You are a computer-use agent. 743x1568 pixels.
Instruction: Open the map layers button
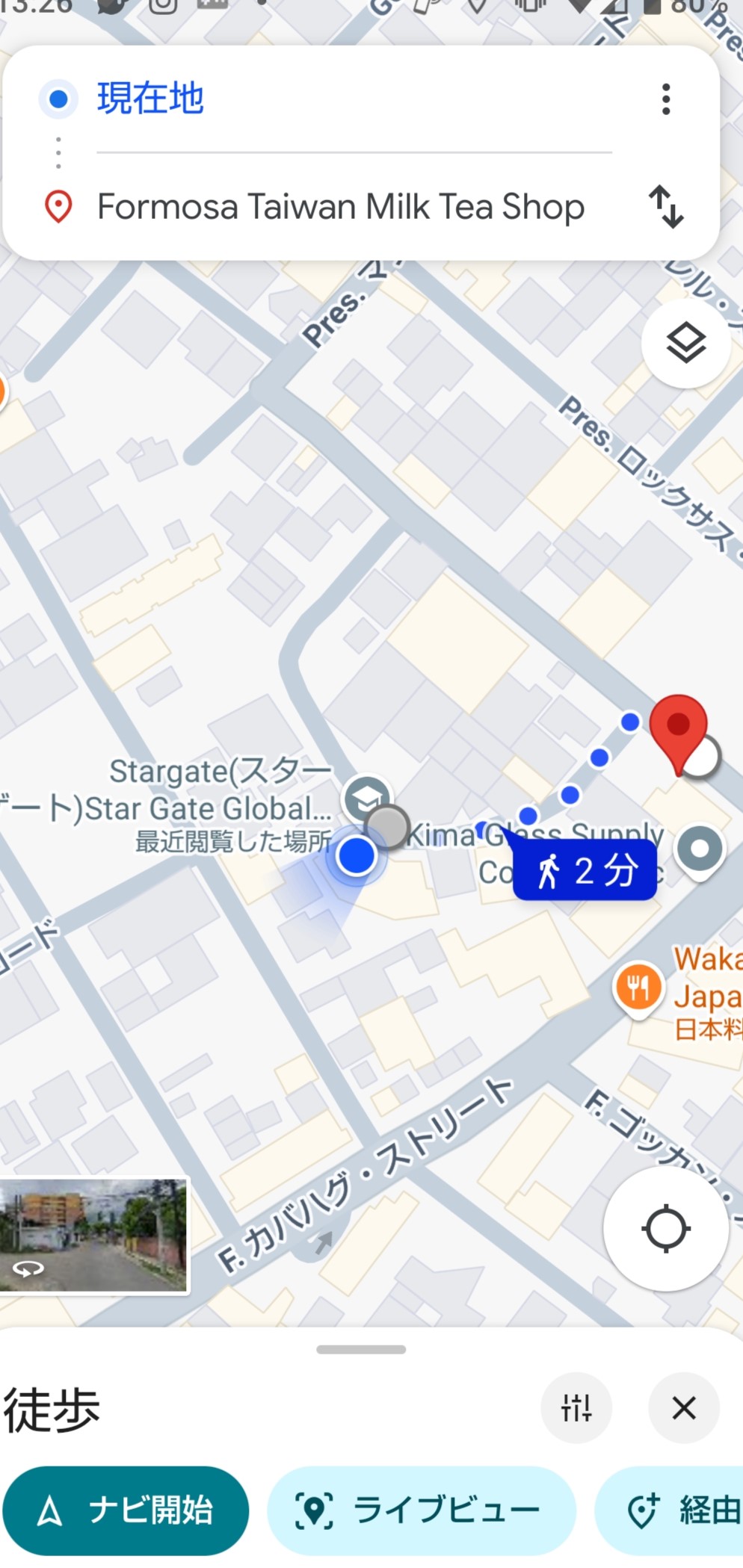685,344
